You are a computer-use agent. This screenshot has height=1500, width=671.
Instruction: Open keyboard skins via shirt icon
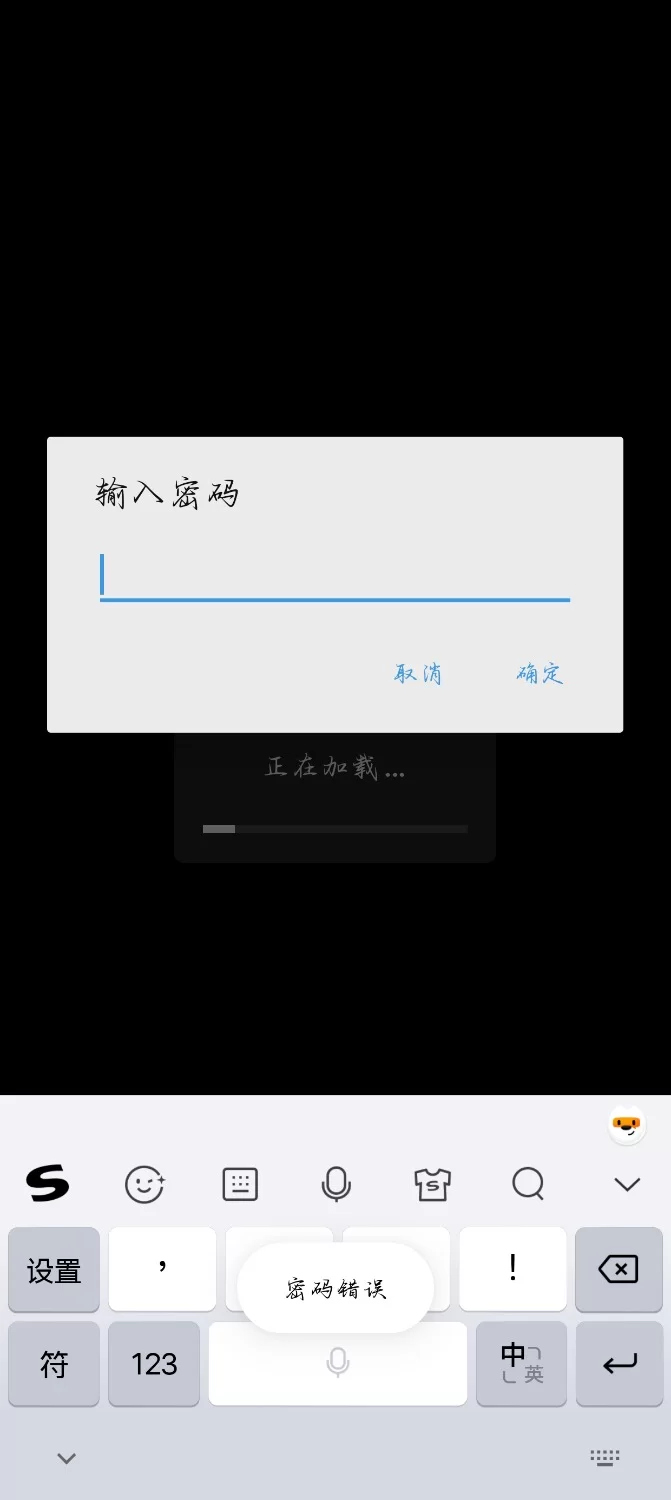click(432, 1185)
